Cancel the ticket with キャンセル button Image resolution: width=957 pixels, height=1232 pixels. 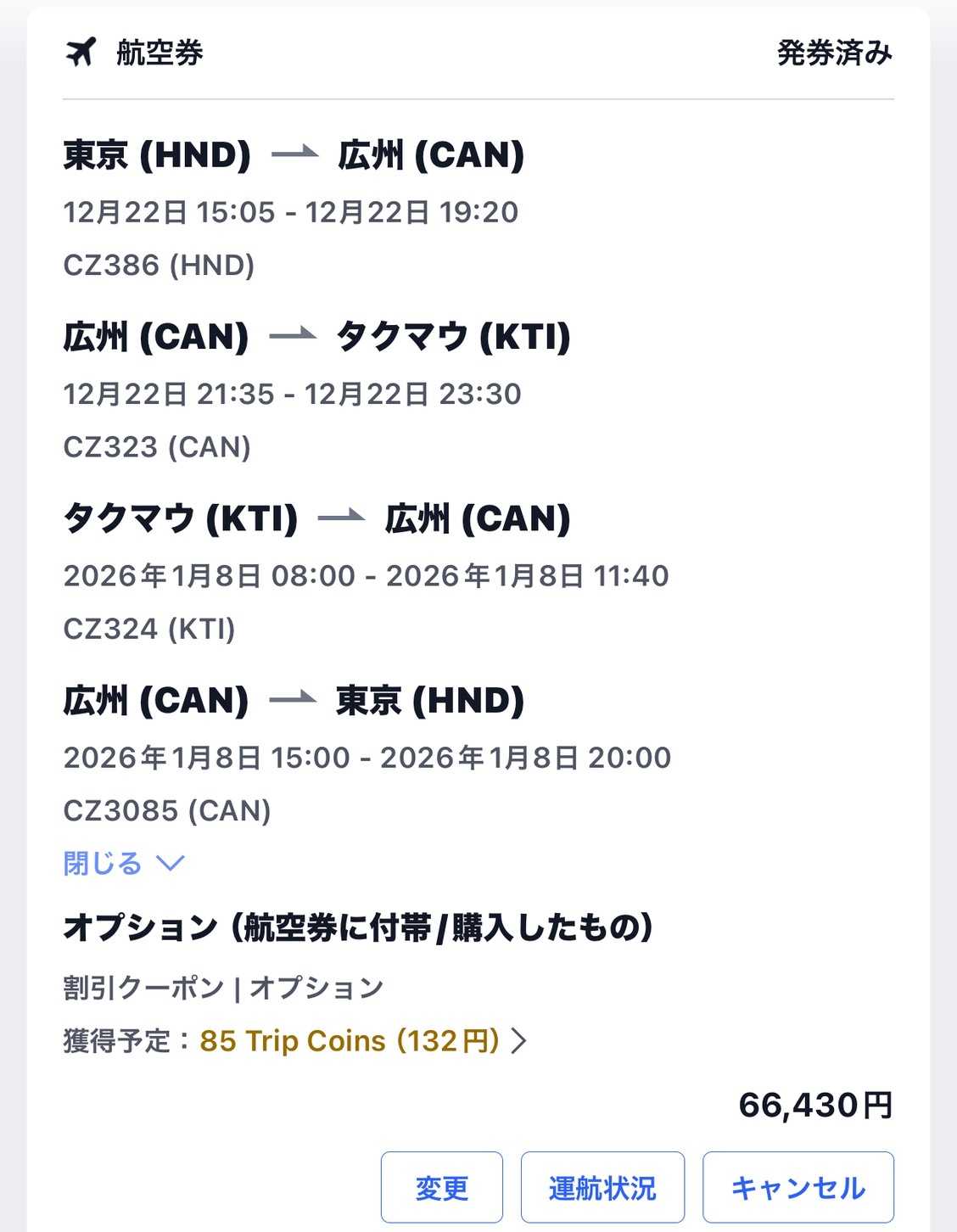pyautogui.click(x=797, y=1187)
